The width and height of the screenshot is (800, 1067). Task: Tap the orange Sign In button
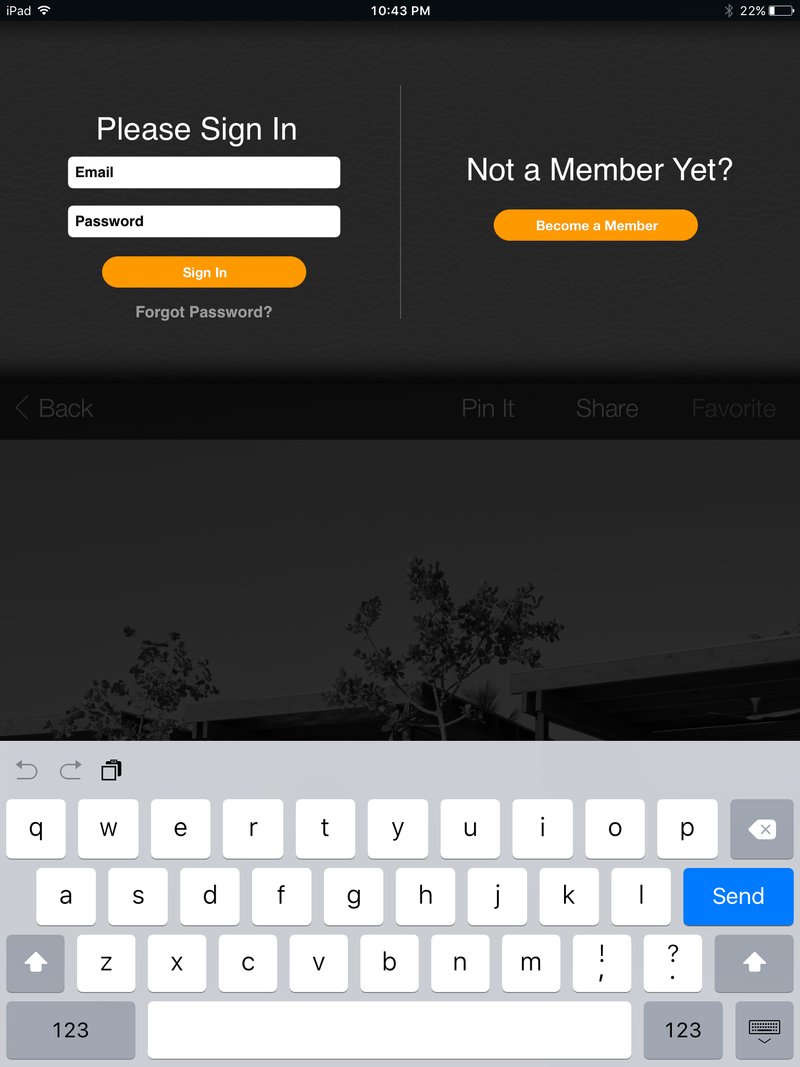point(204,272)
